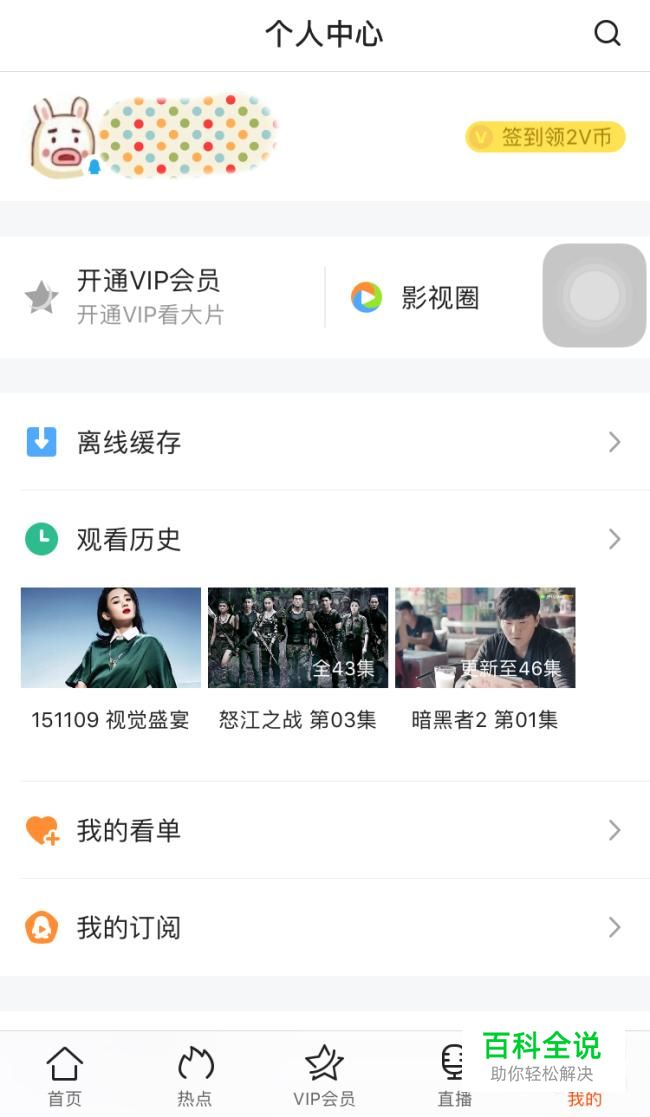Image resolution: width=650 pixels, height=1117 pixels.
Task: Tap the 签到领2V币 check-in button
Action: click(x=545, y=137)
